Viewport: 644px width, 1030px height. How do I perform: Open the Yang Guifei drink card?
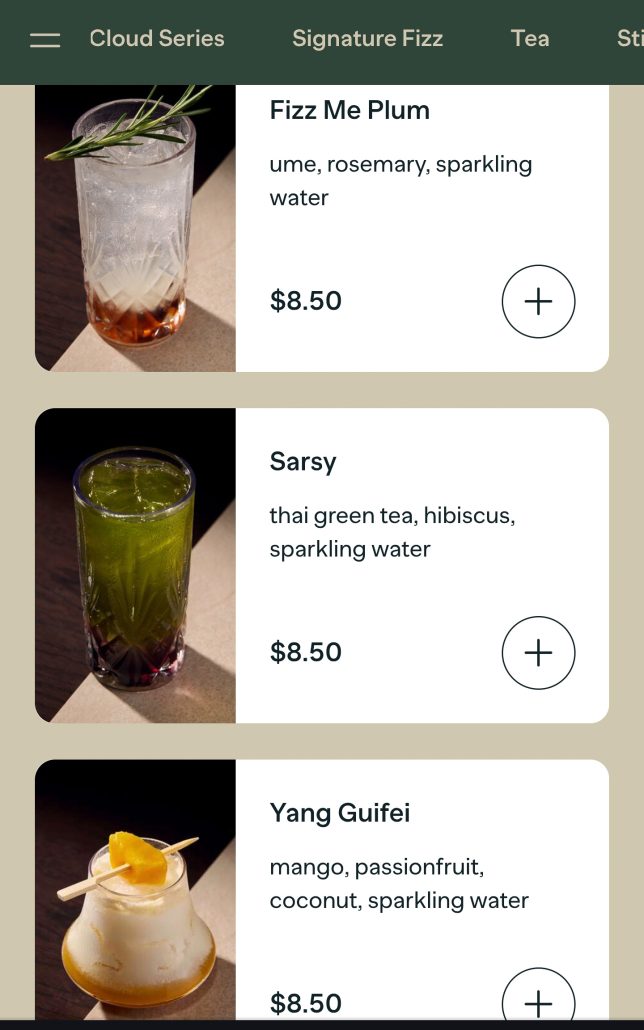coord(340,813)
